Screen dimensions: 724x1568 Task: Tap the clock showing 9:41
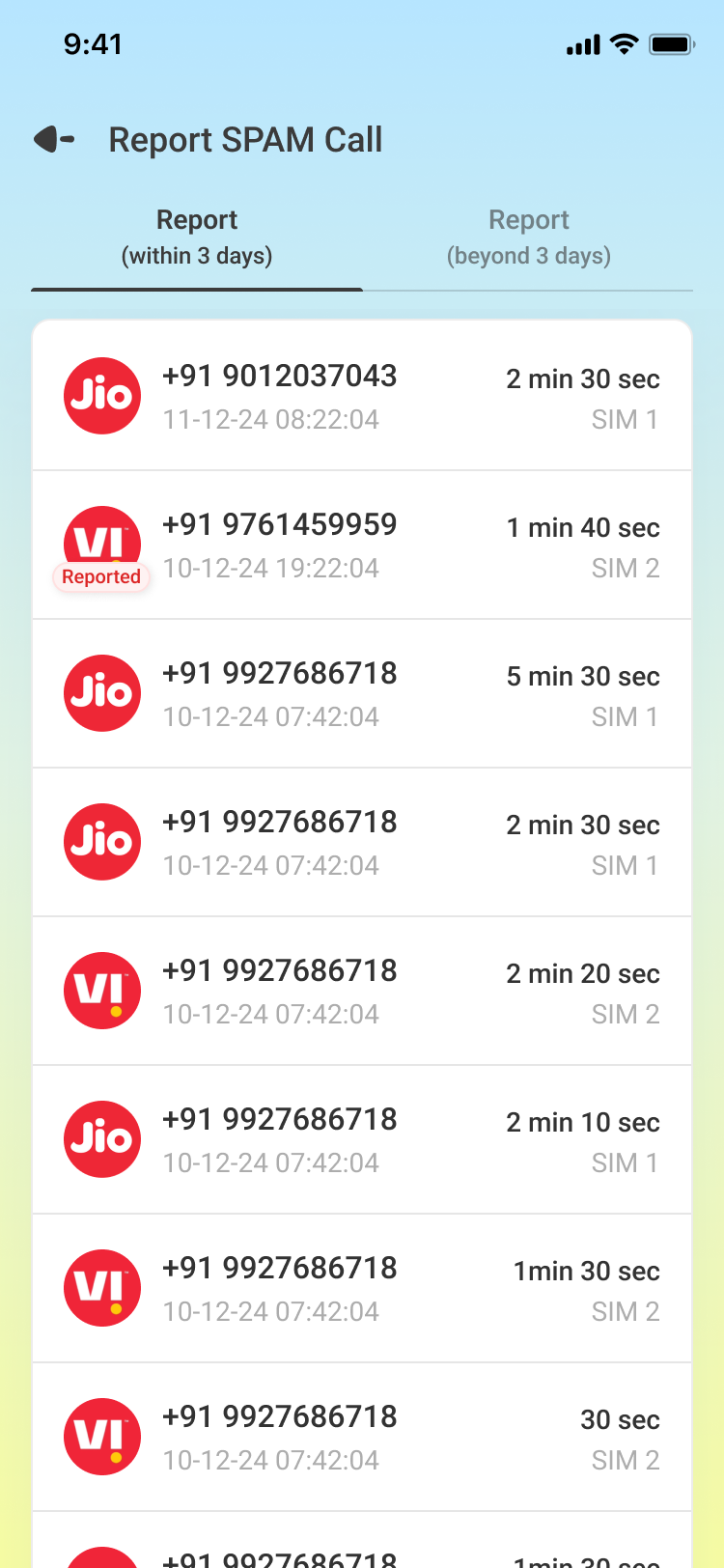(x=93, y=43)
